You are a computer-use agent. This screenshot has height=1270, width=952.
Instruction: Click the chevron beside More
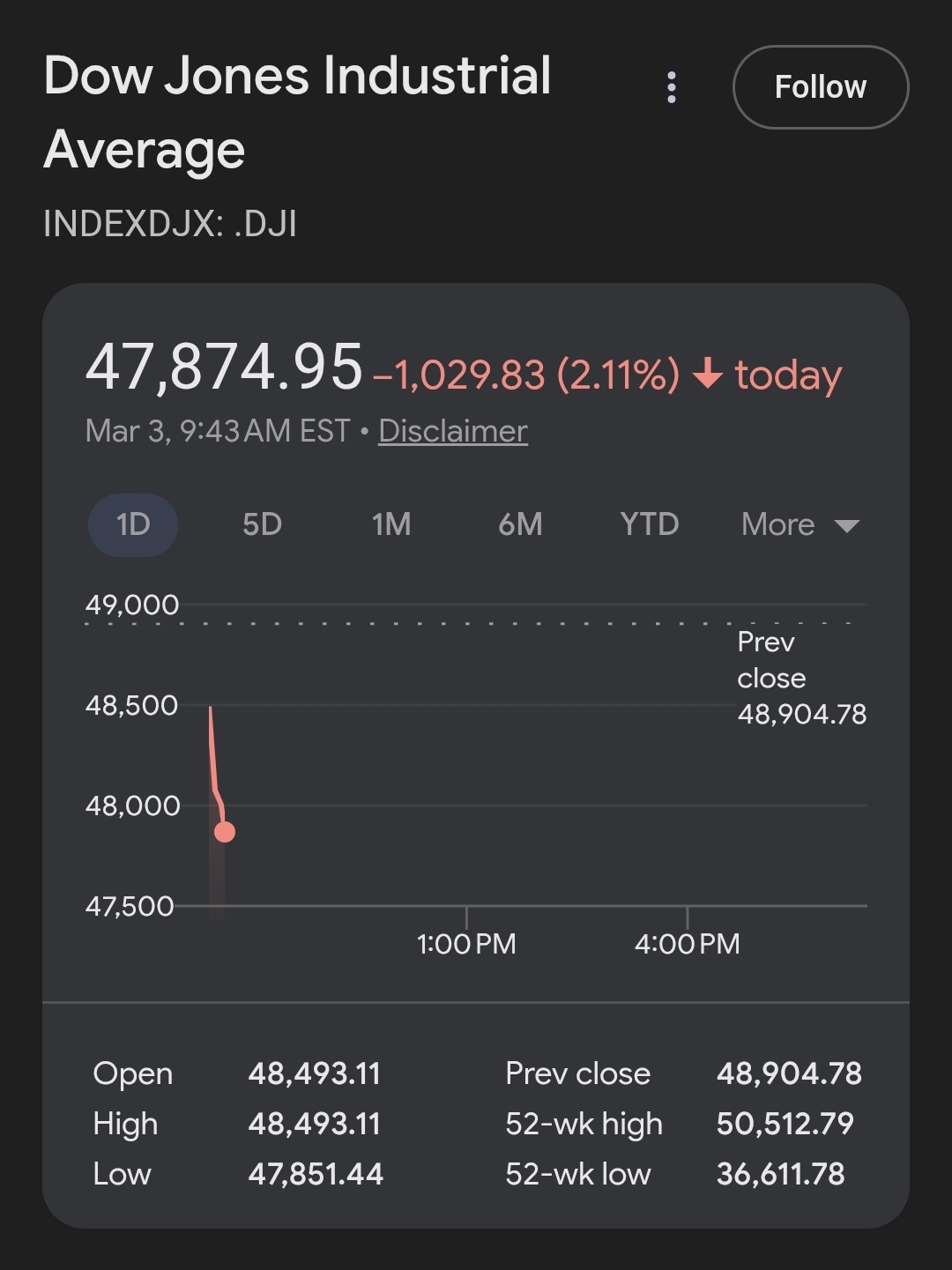[847, 526]
